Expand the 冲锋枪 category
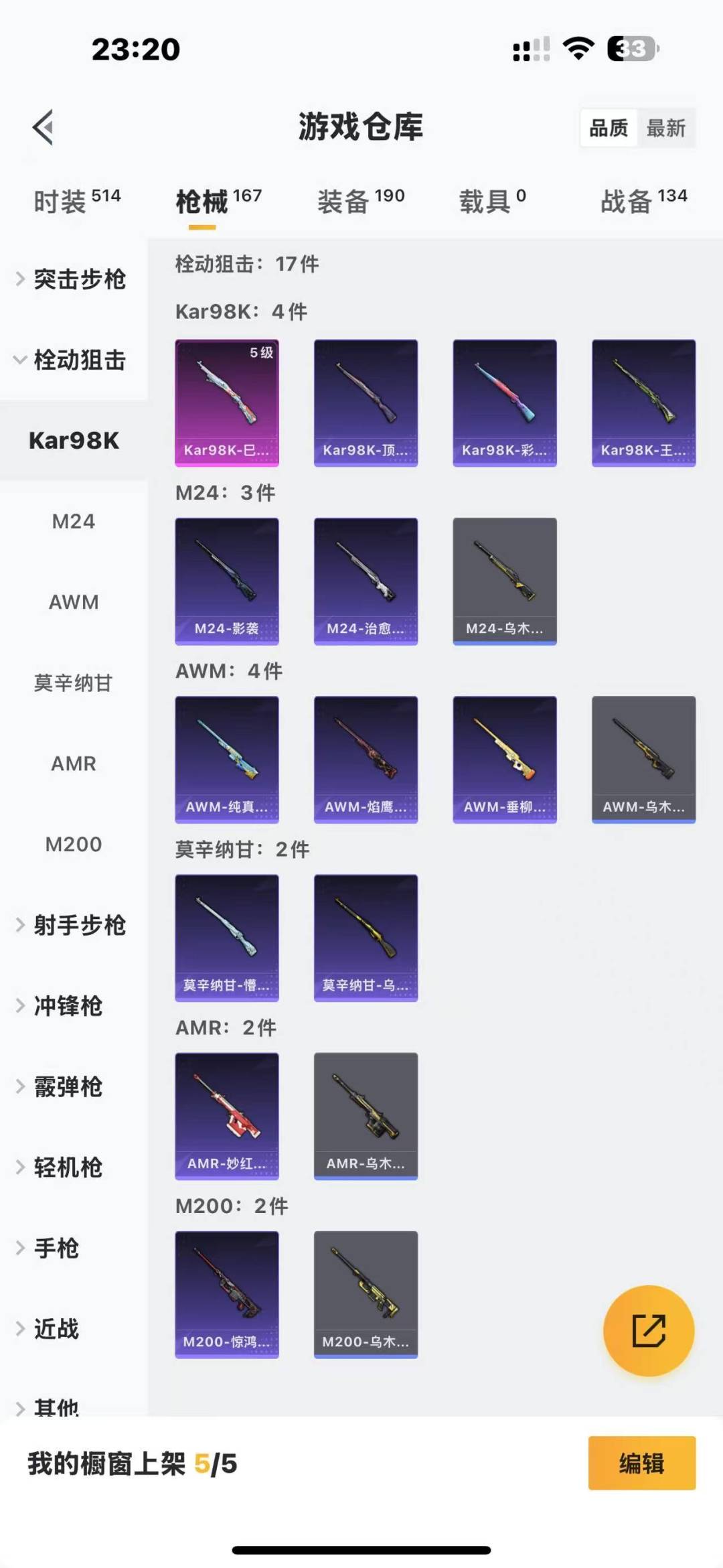This screenshot has height=1568, width=723. (x=67, y=1006)
